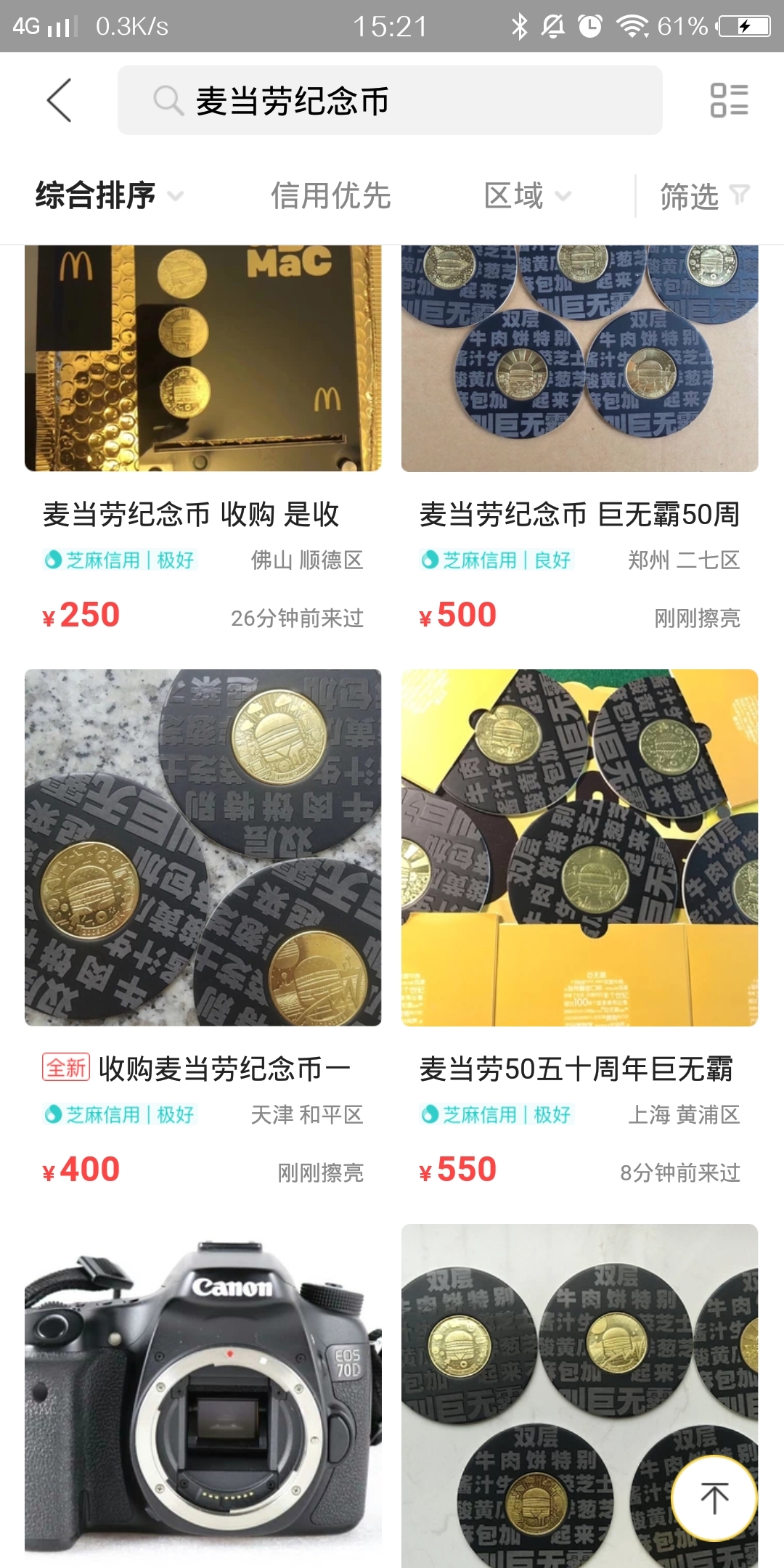
Task: Select the 信用优先 sort tab
Action: click(x=330, y=196)
